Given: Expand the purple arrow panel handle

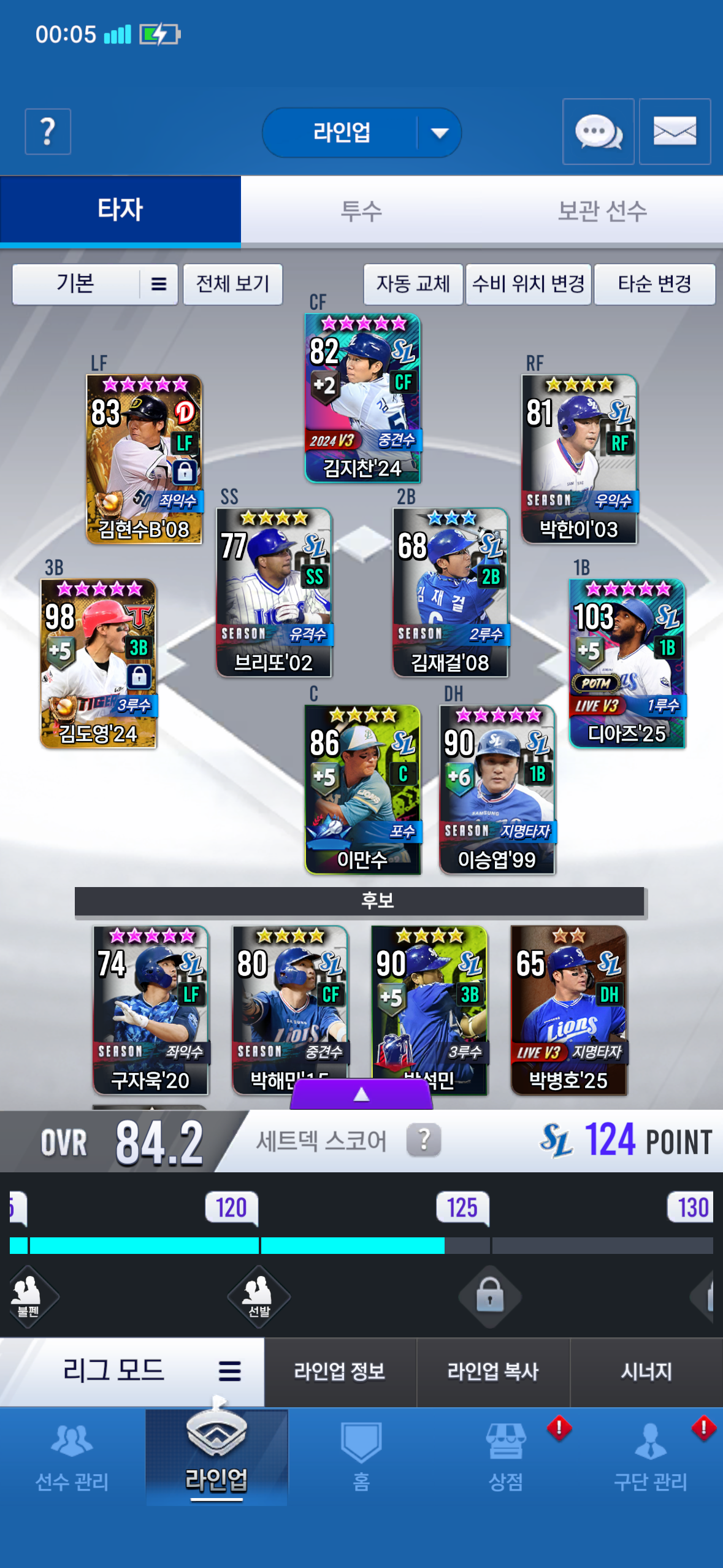Looking at the screenshot, I should pyautogui.click(x=361, y=1094).
